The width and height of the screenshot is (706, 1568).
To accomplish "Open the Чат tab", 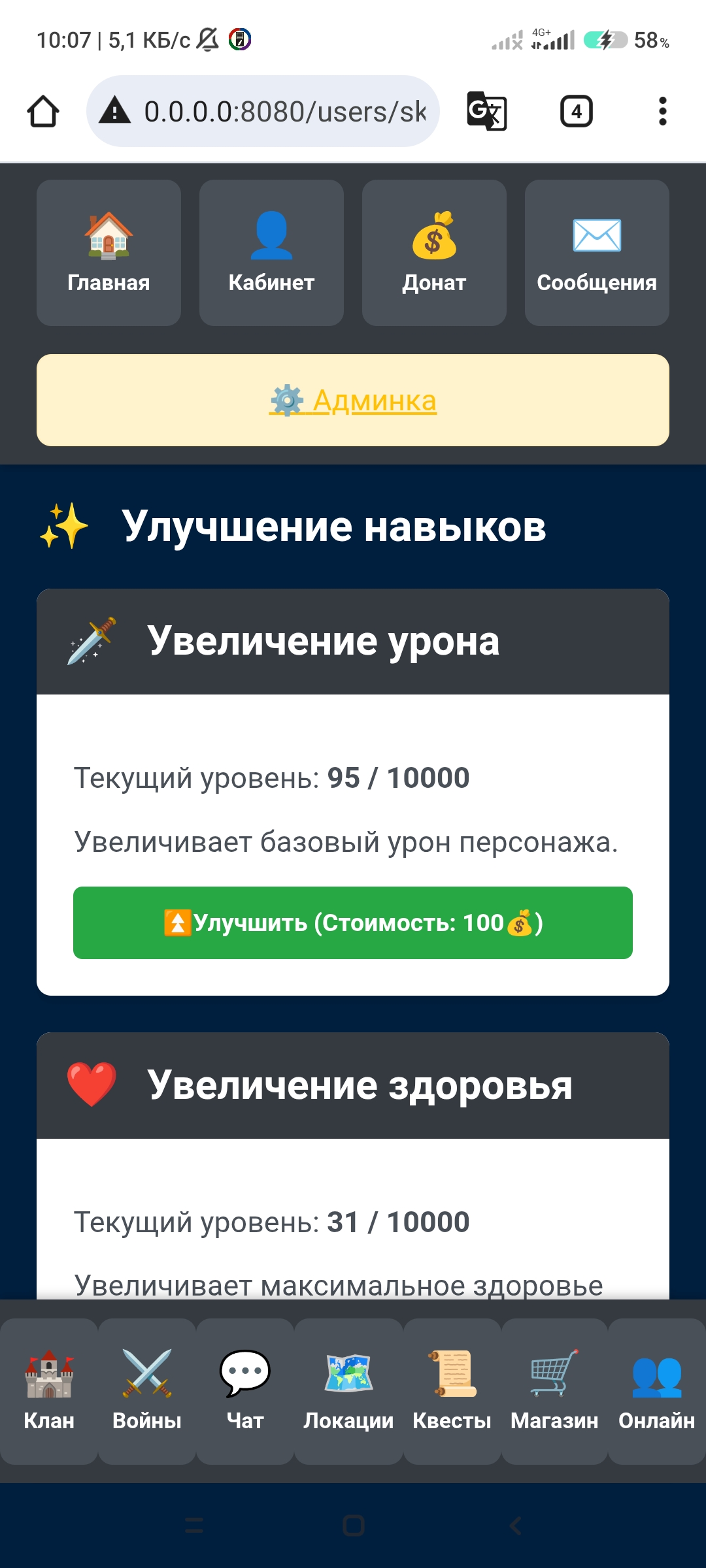I will point(245,1390).
